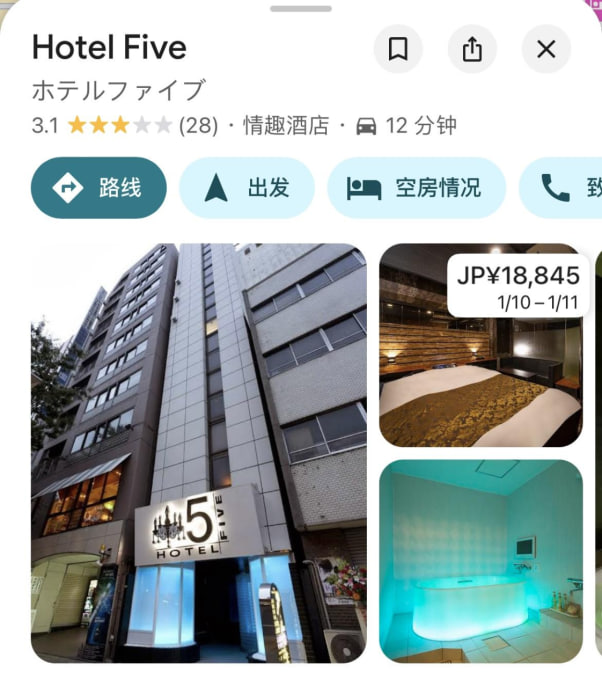602x687 pixels.
Task: Get directions with the 路线 button
Action: tap(98, 187)
